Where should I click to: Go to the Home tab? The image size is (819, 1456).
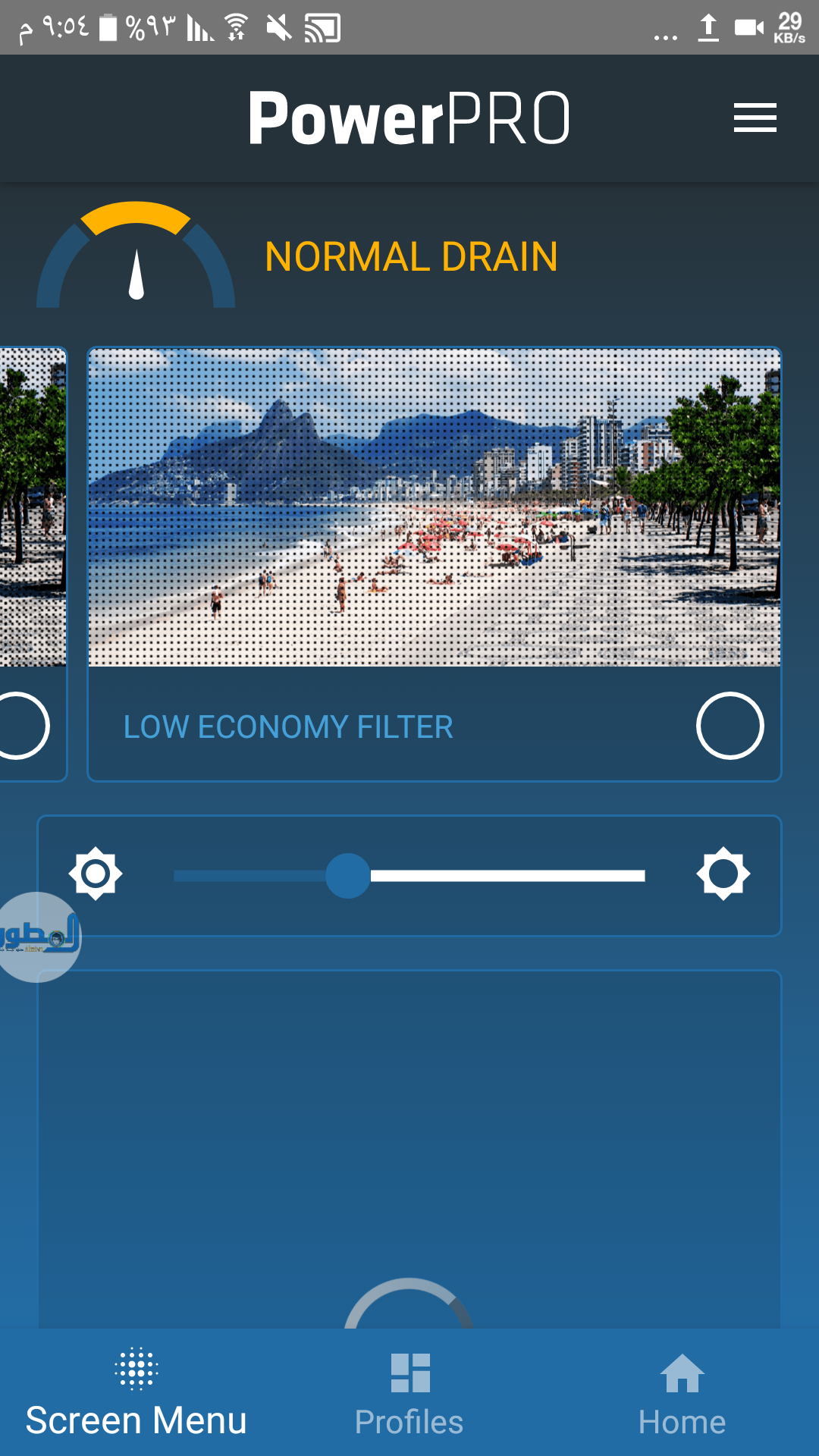pos(682,1395)
